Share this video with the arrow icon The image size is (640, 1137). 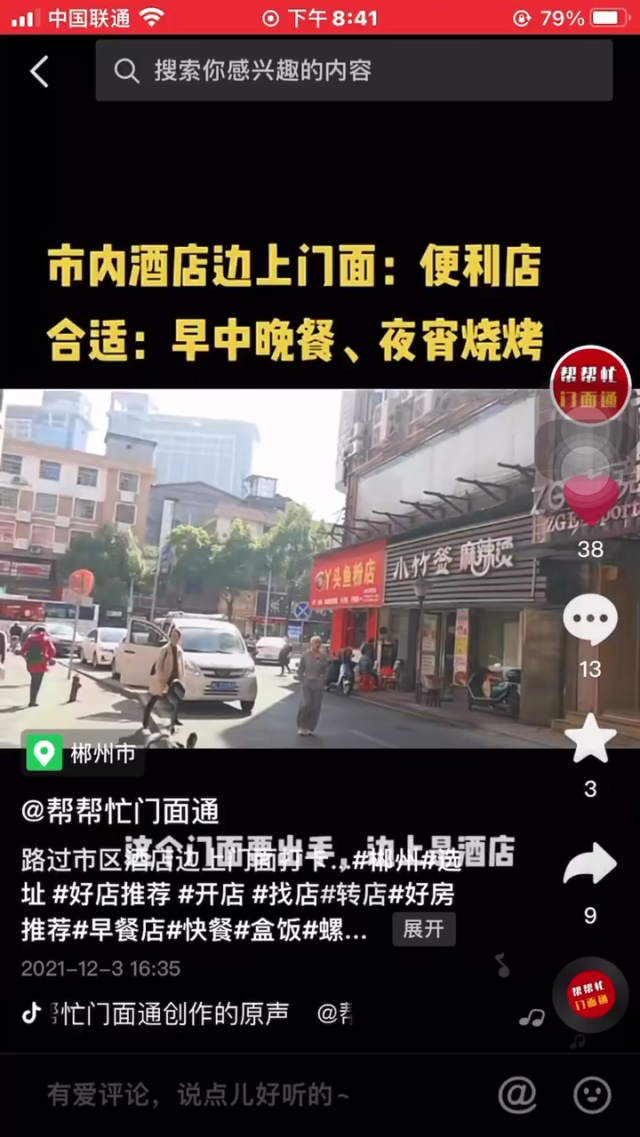point(590,863)
